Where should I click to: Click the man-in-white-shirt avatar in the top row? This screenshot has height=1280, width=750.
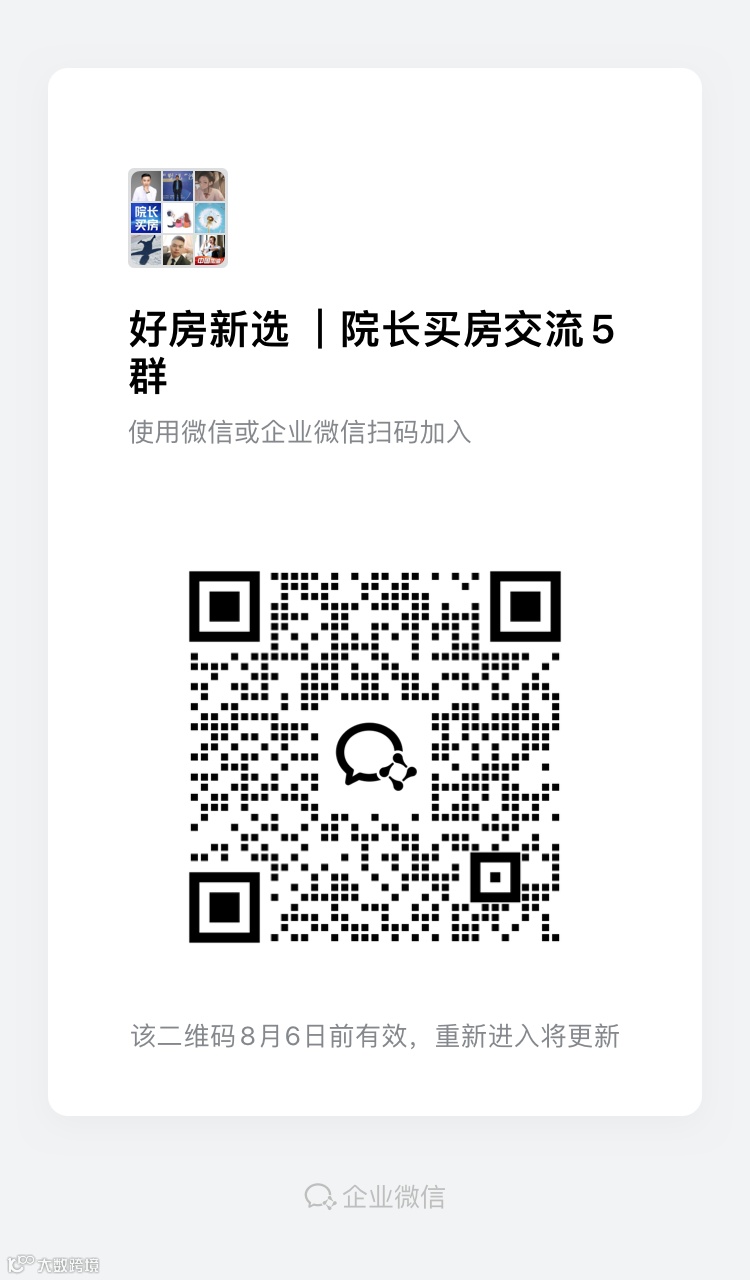[145, 187]
